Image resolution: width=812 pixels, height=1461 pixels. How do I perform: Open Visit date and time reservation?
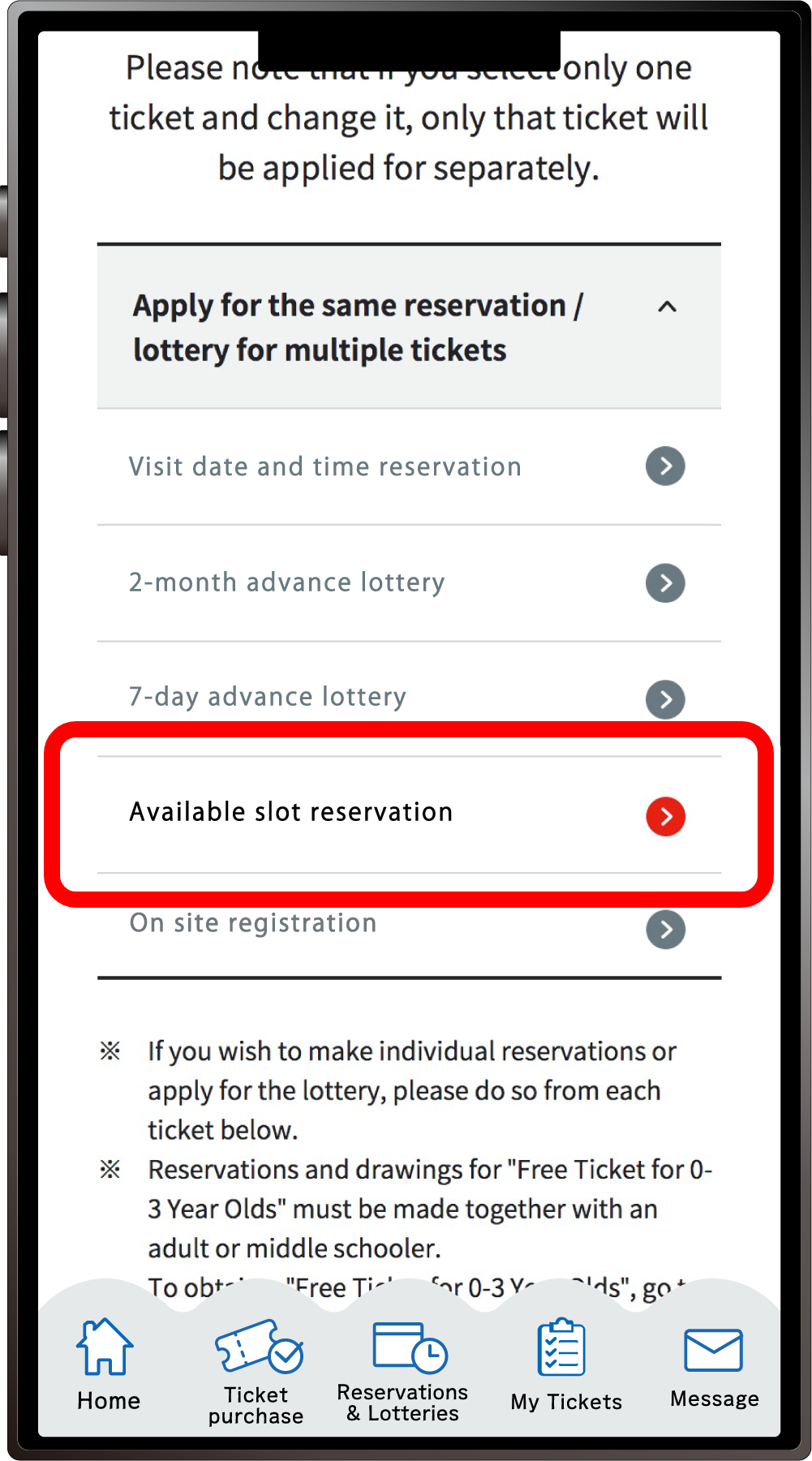coord(409,467)
